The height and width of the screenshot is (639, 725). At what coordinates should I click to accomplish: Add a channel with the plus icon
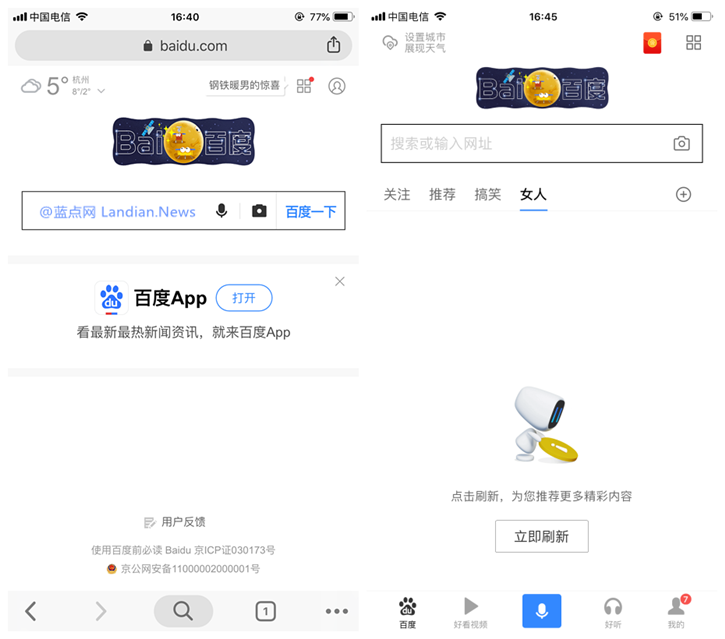[x=683, y=194]
